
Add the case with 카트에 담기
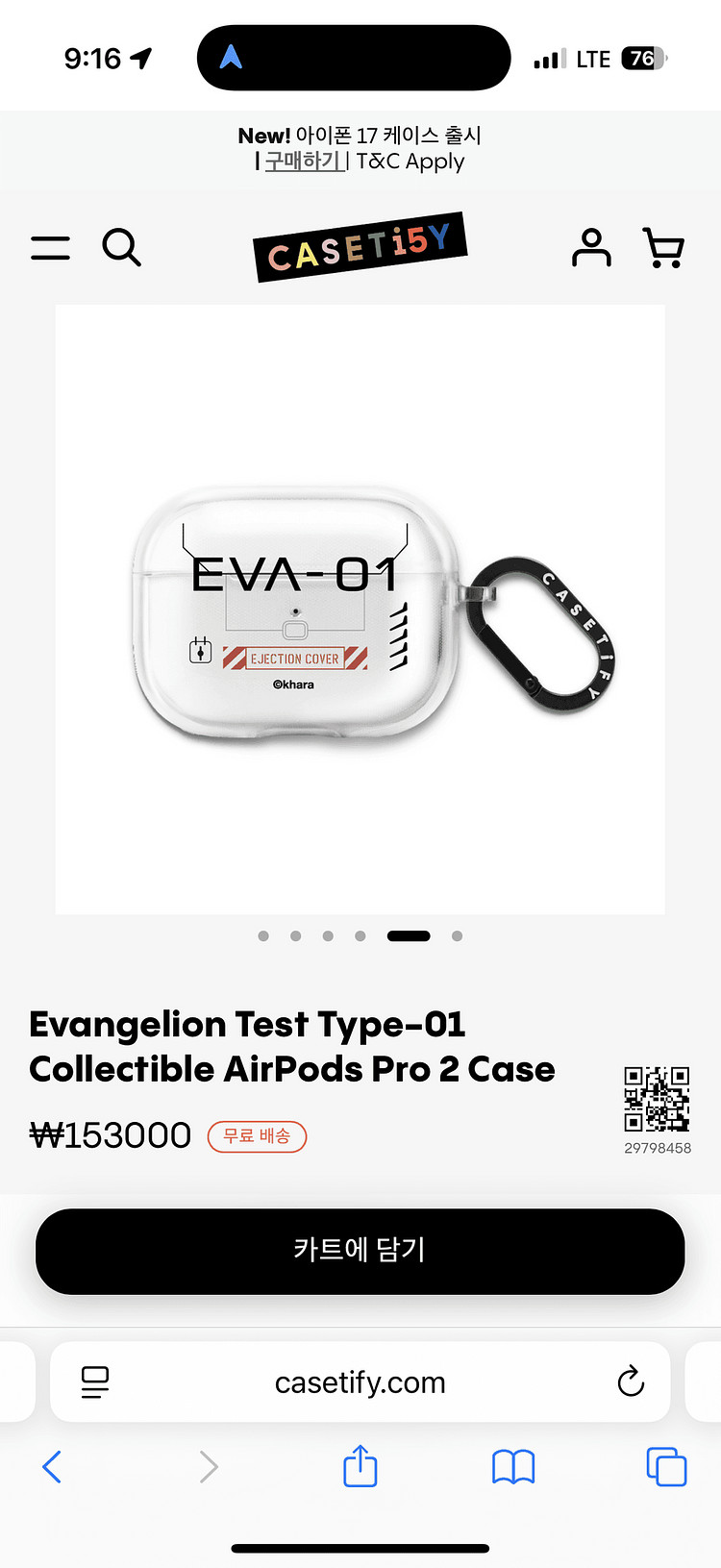360,1251
